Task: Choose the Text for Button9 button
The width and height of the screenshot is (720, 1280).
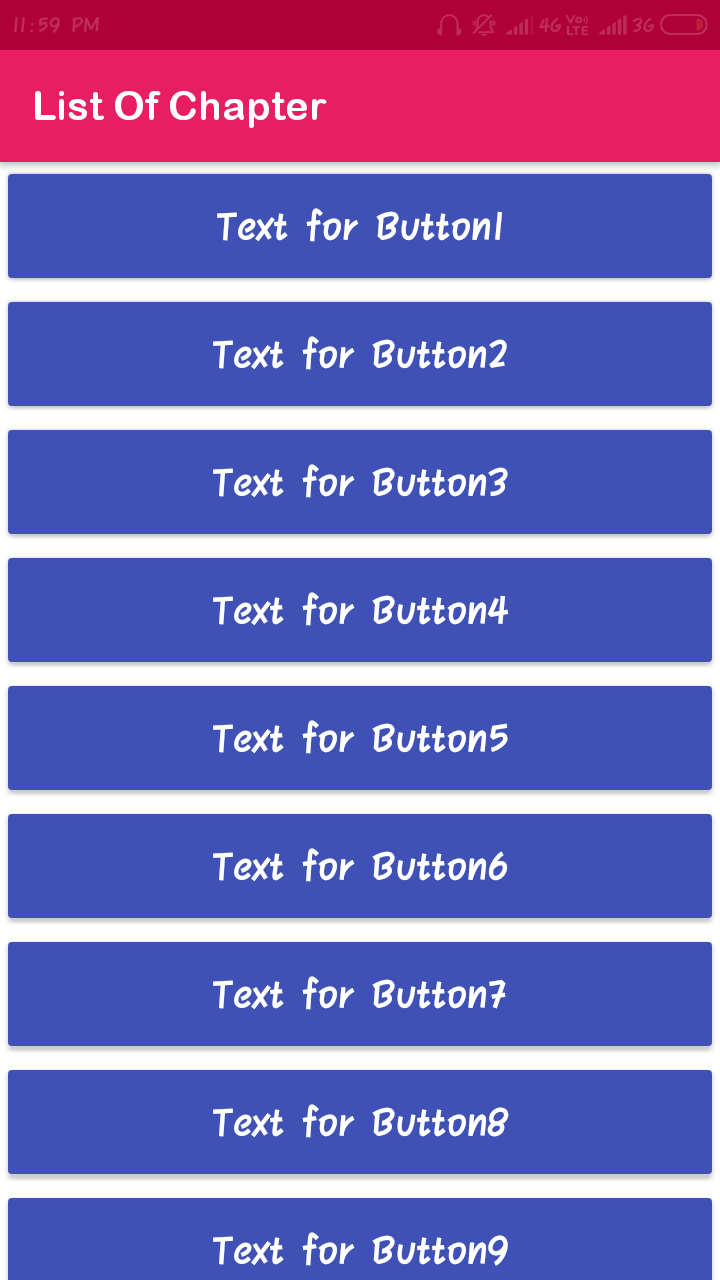Action: tap(360, 1245)
